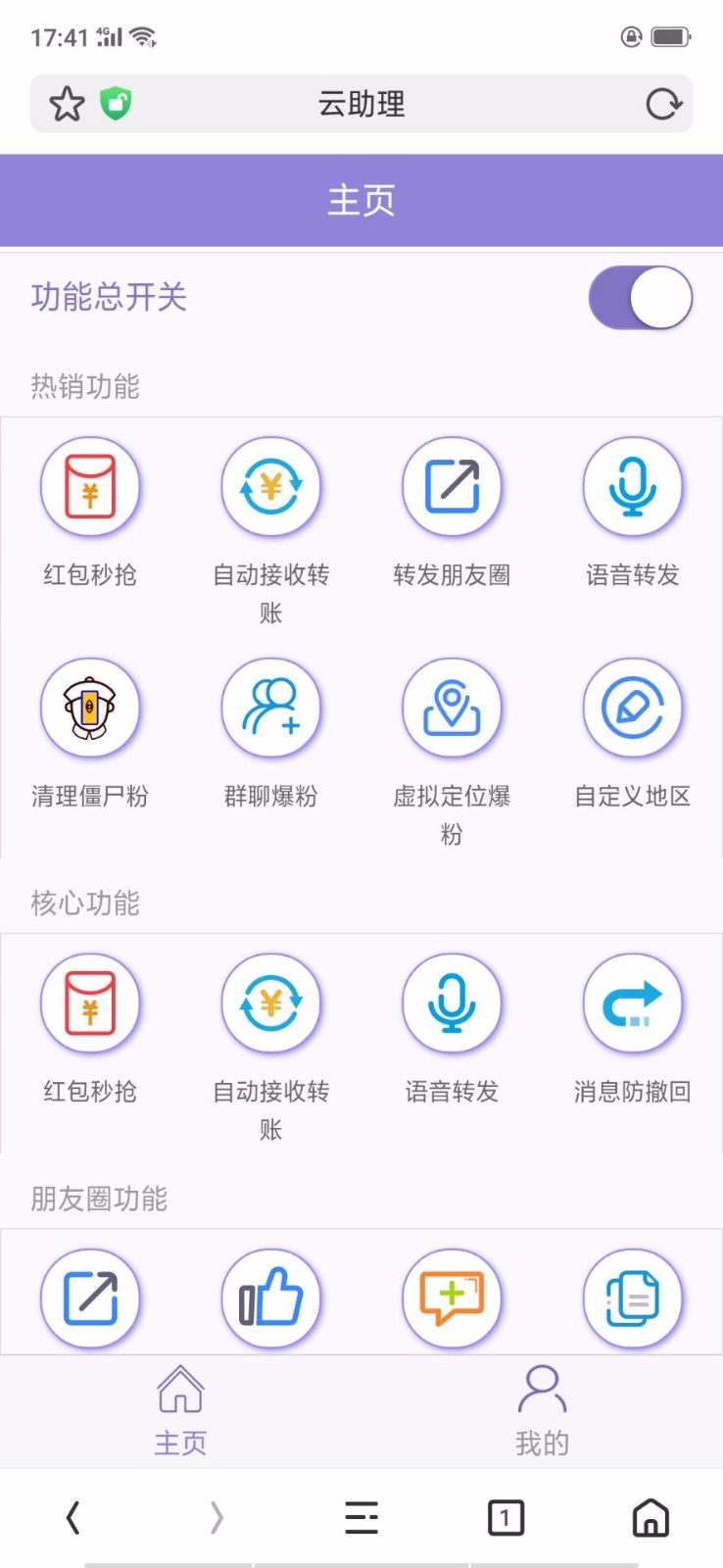723x1568 pixels.
Task: Open the green shield security icon
Action: 117,103
